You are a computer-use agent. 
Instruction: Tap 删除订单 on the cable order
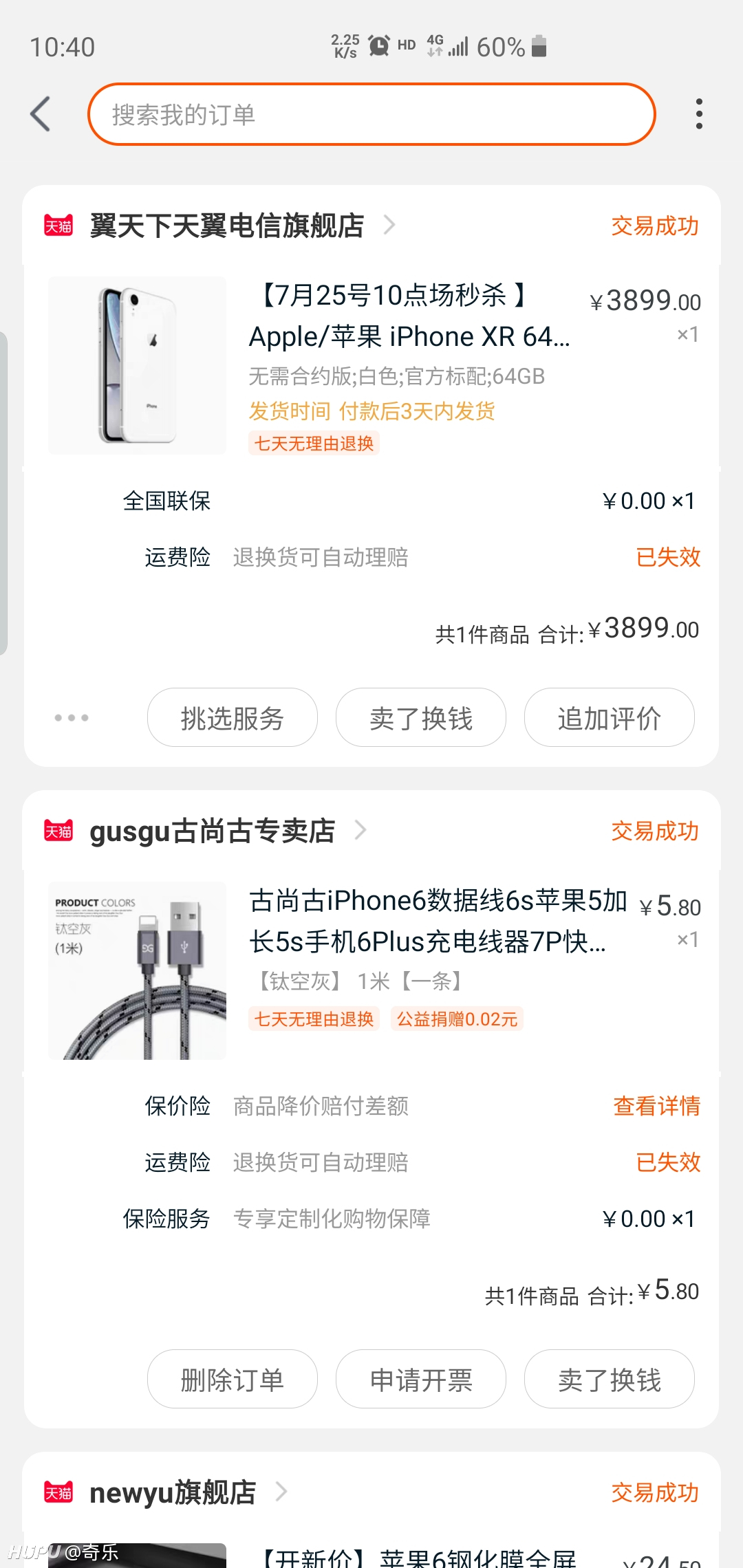coord(233,1379)
